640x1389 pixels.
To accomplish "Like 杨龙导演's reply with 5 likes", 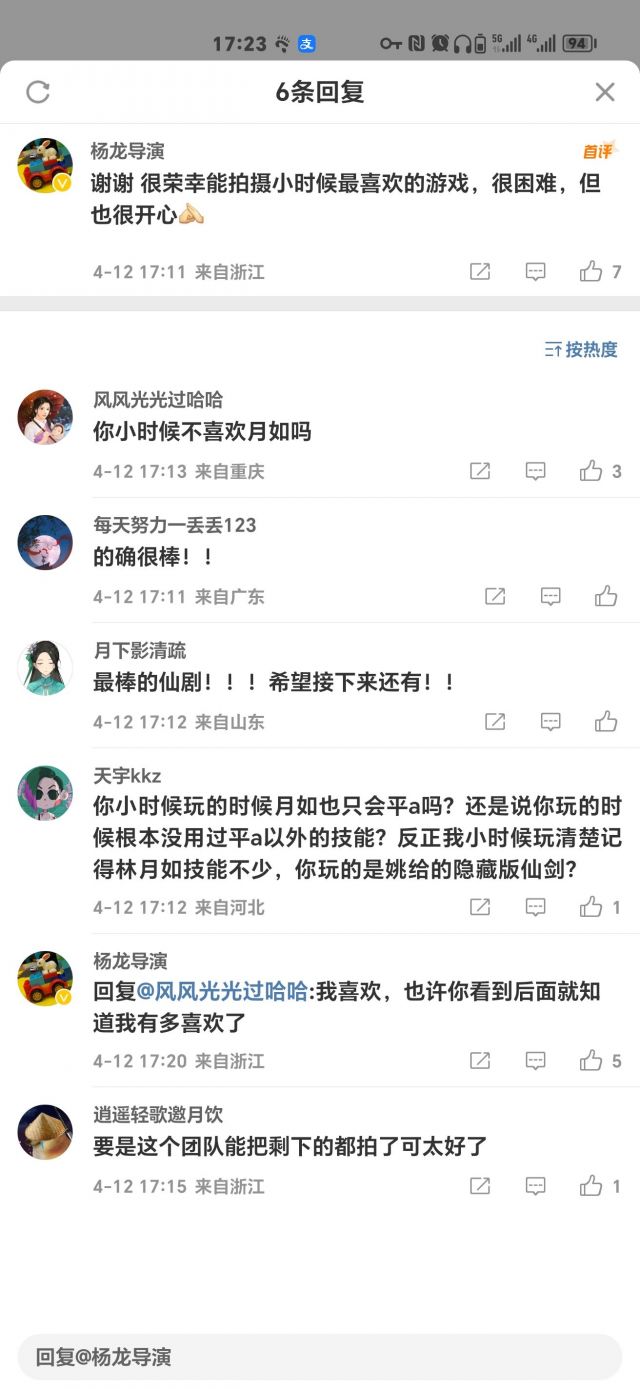I will [x=591, y=1061].
